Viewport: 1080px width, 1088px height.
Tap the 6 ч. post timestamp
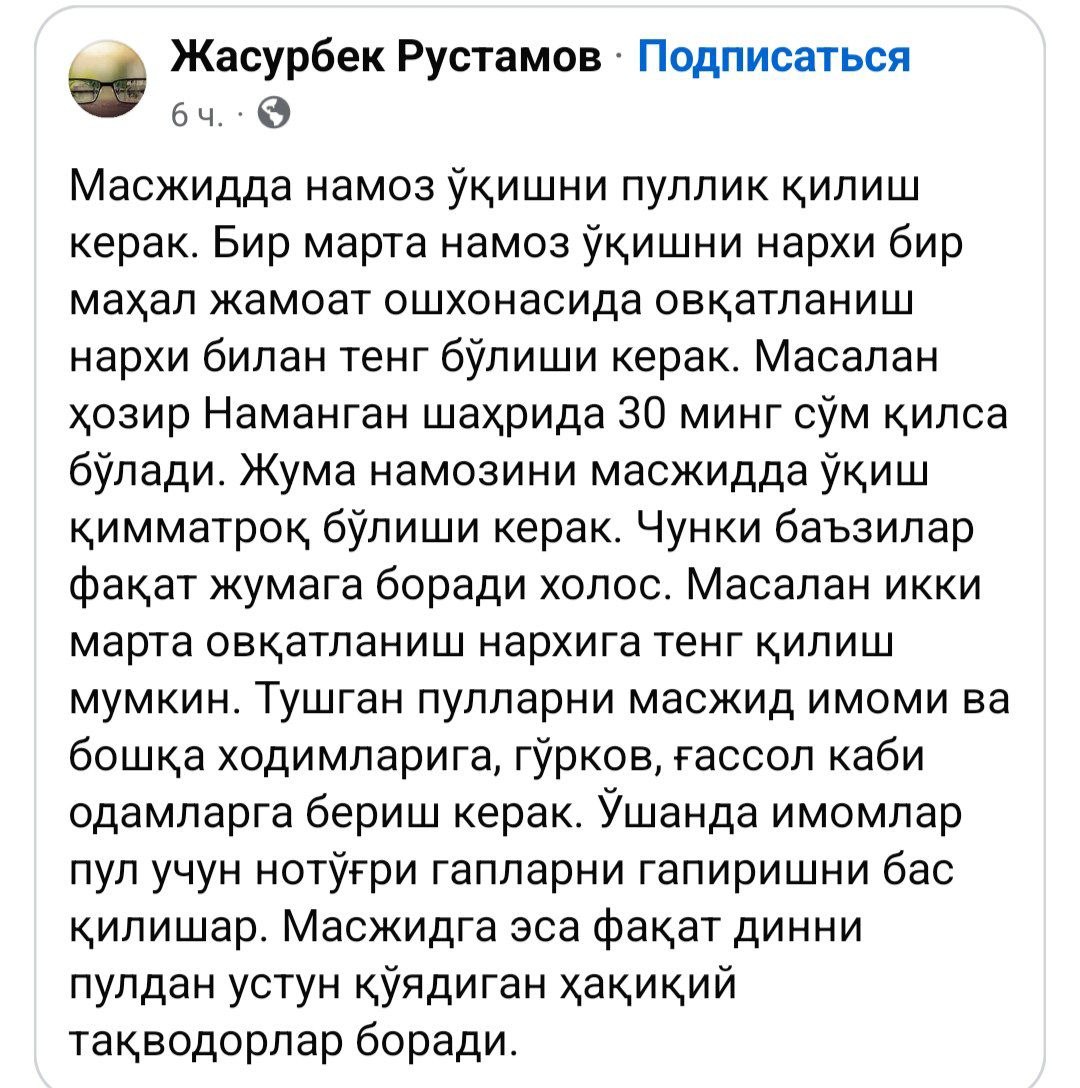coord(197,116)
